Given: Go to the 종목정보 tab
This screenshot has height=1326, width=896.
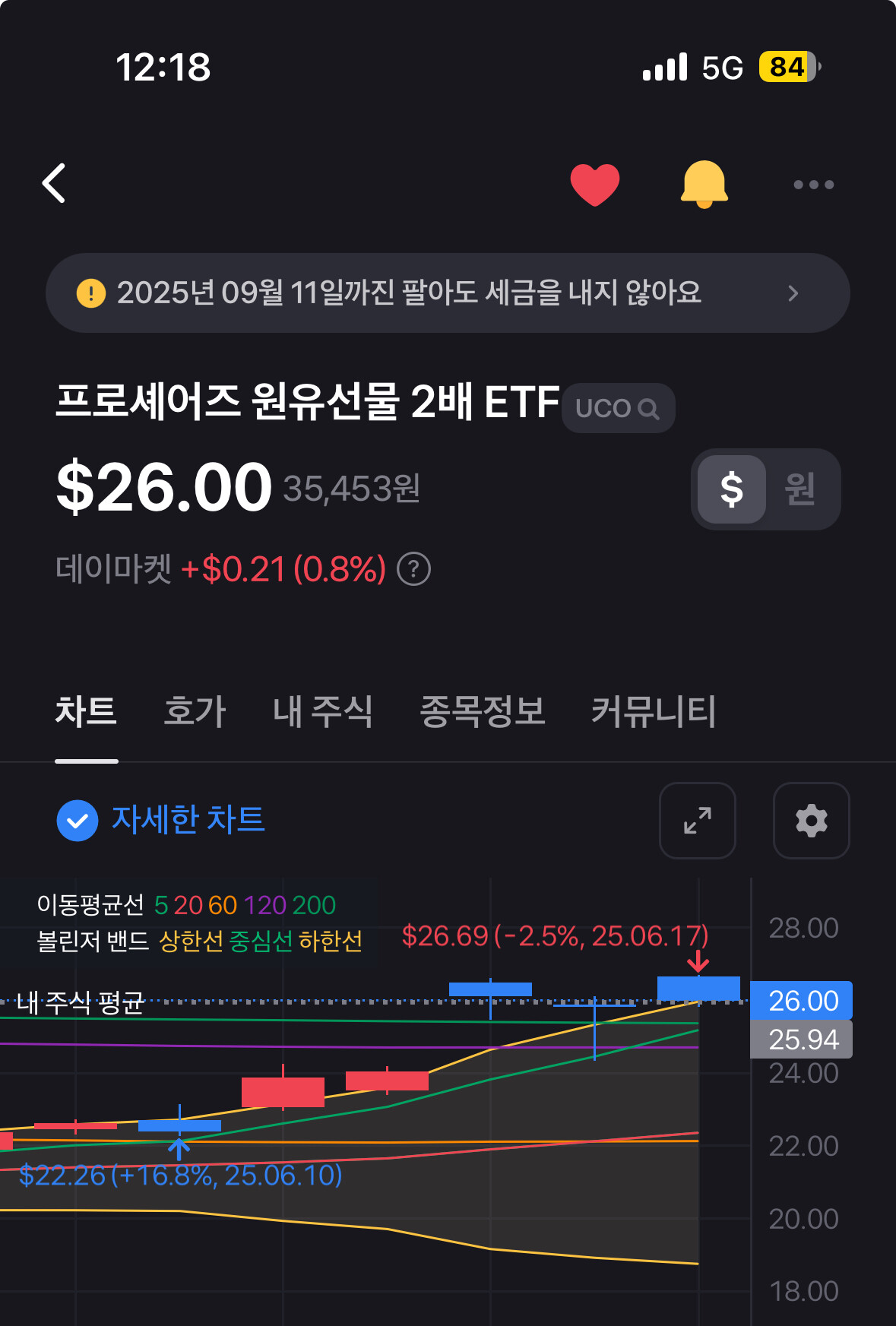Looking at the screenshot, I should pyautogui.click(x=483, y=712).
